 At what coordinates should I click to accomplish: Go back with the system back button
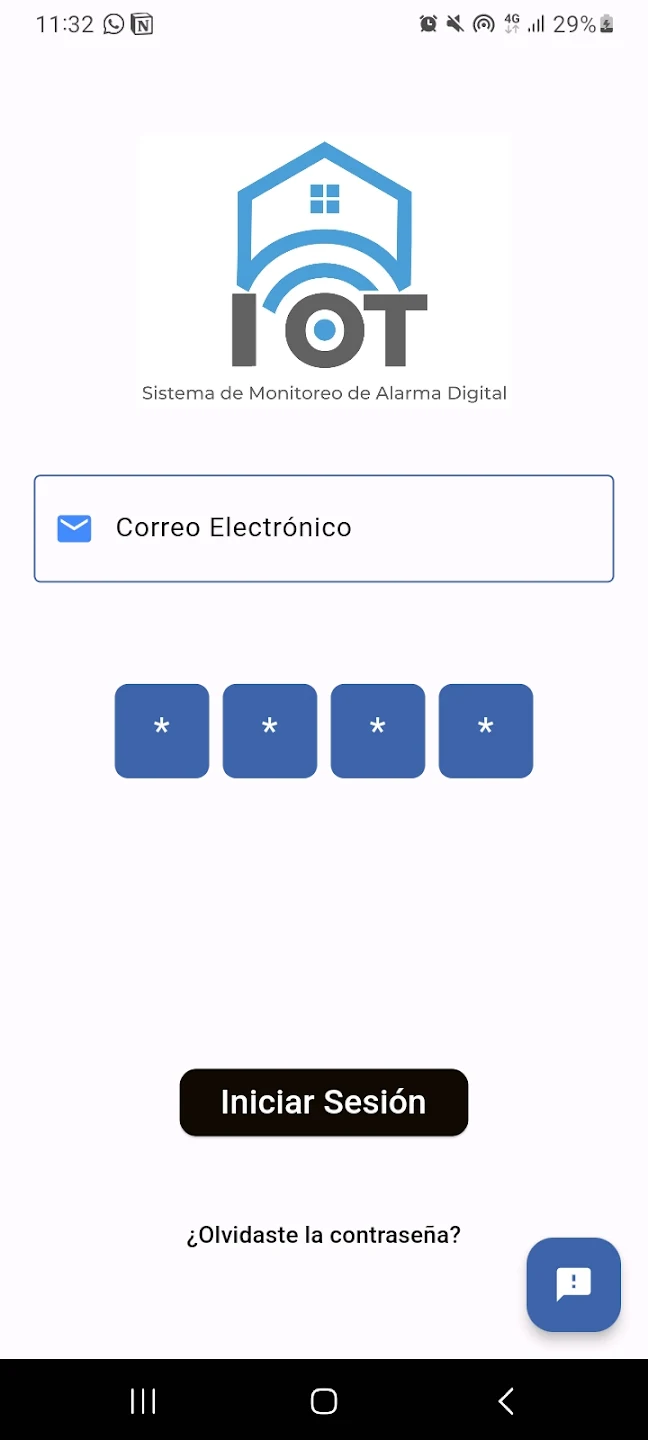506,1401
